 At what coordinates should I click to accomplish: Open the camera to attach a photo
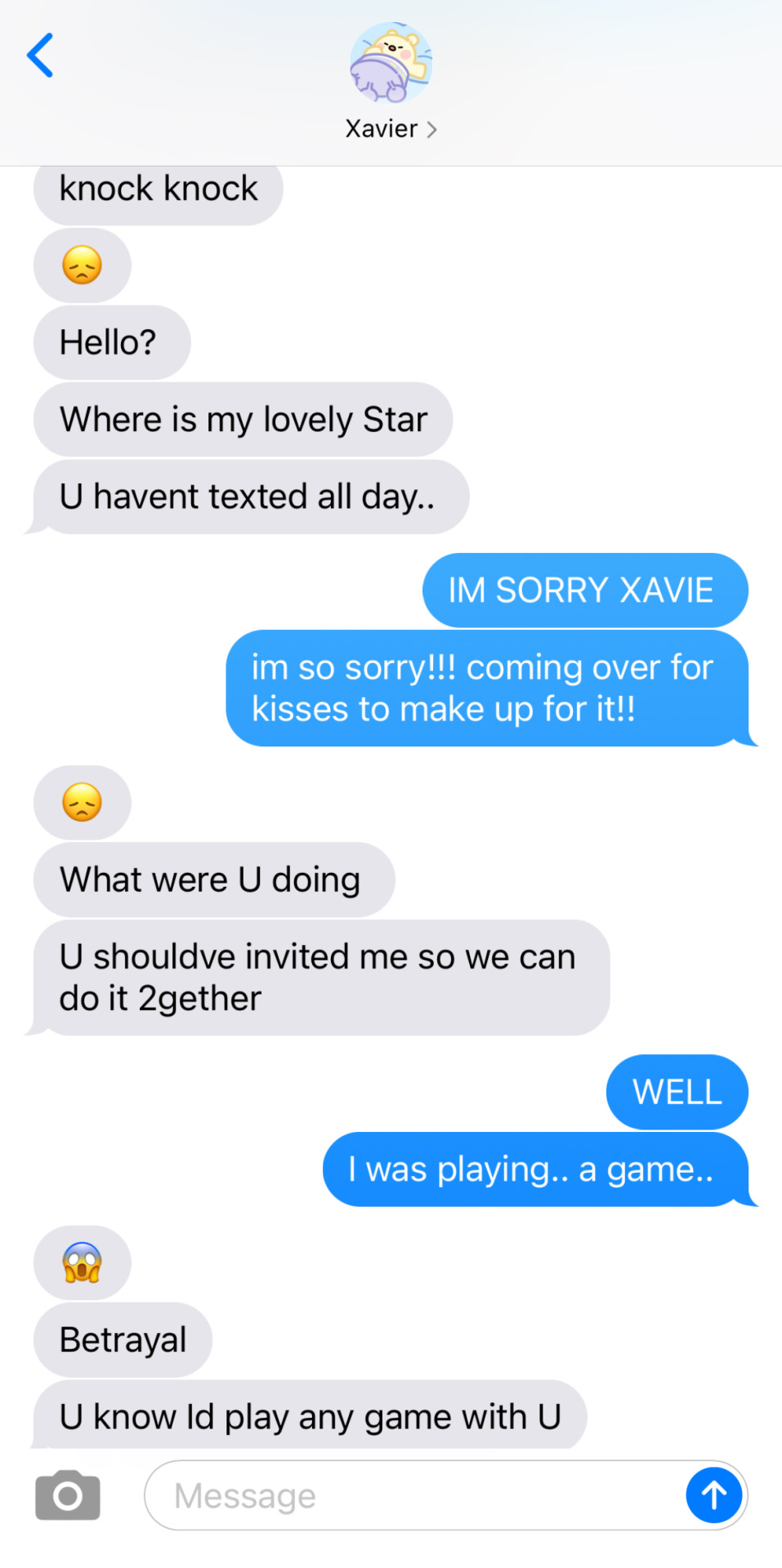tap(68, 1495)
